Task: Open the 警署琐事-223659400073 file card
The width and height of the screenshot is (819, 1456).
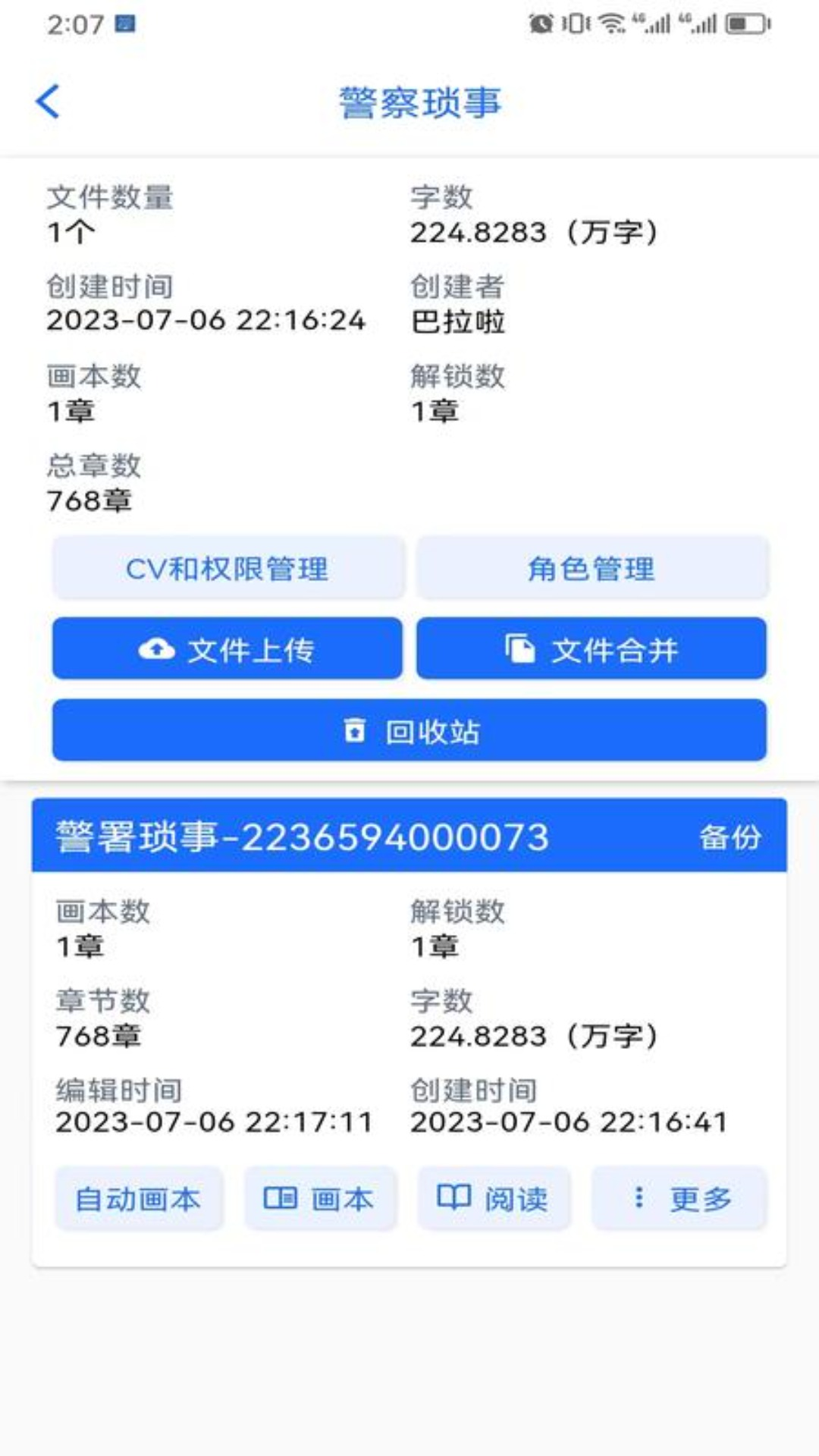Action: pos(302,836)
